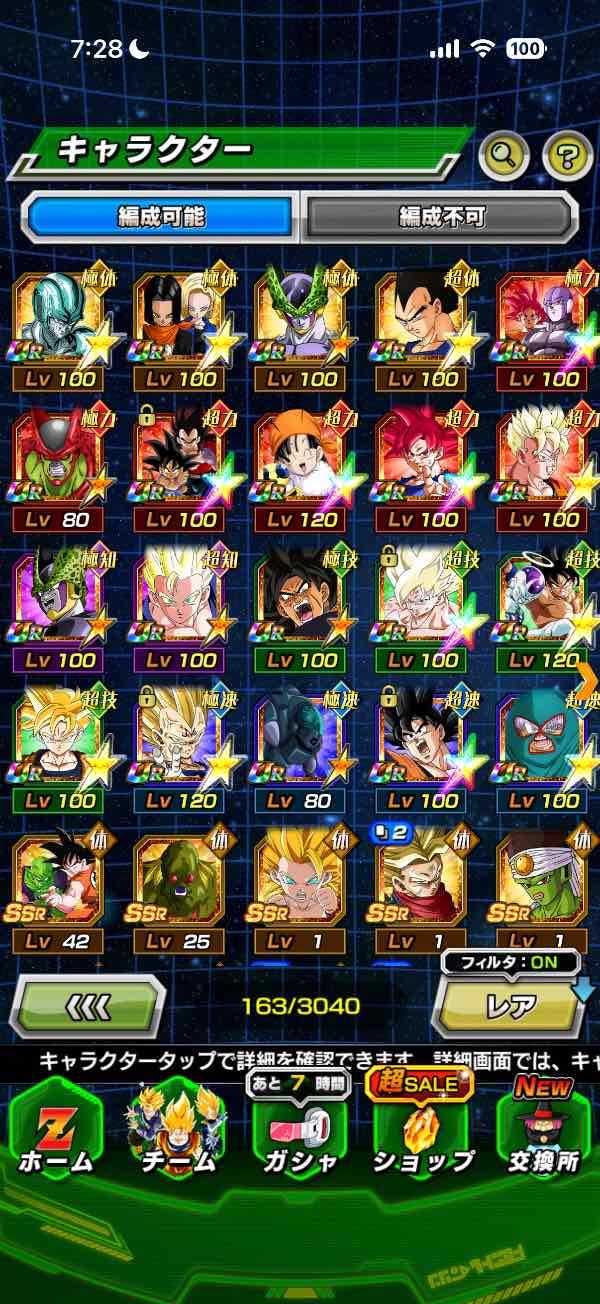Switch to the 編成不可 tab
This screenshot has height=1304, width=600.
click(x=440, y=216)
